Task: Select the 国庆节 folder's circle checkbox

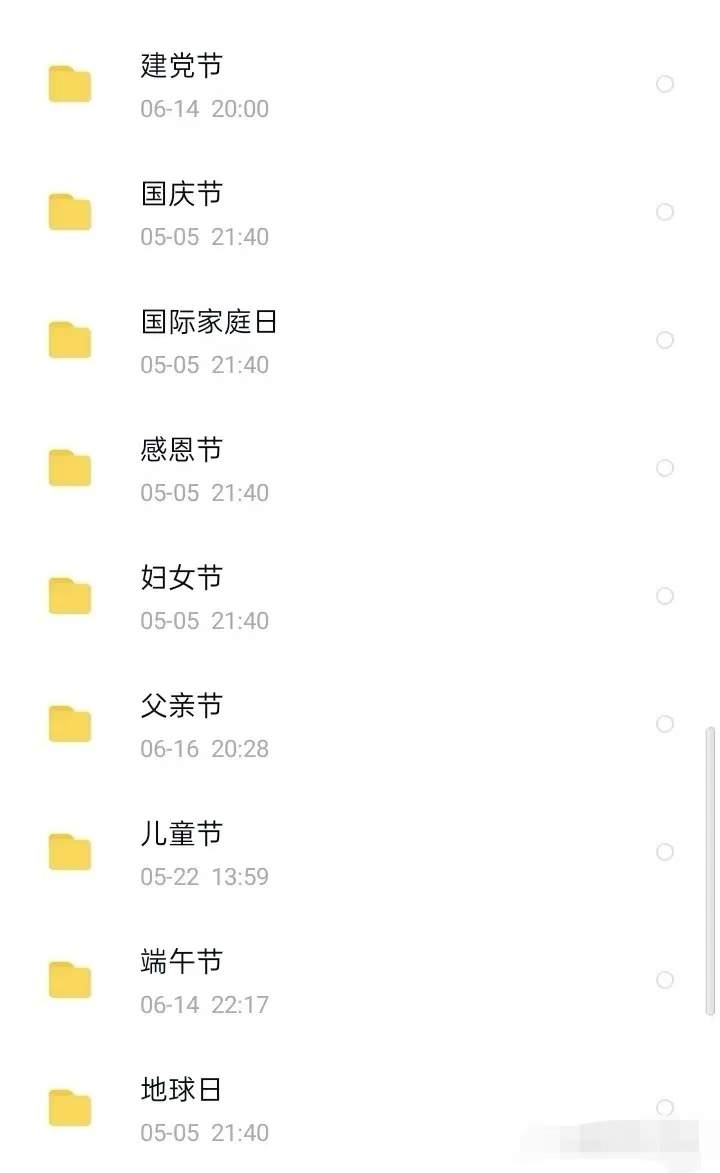Action: pos(665,212)
